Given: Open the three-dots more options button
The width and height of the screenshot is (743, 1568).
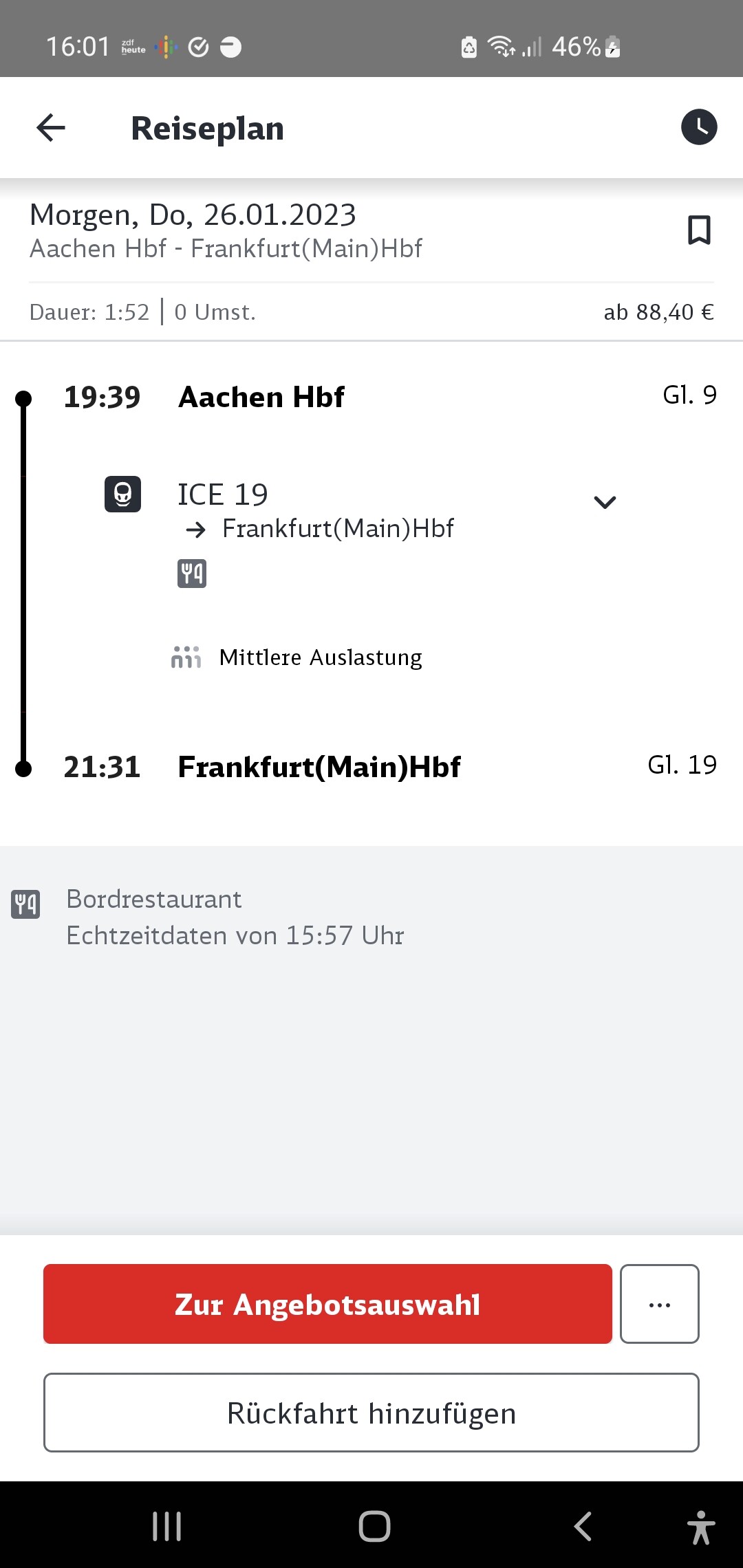Looking at the screenshot, I should coord(660,1304).
